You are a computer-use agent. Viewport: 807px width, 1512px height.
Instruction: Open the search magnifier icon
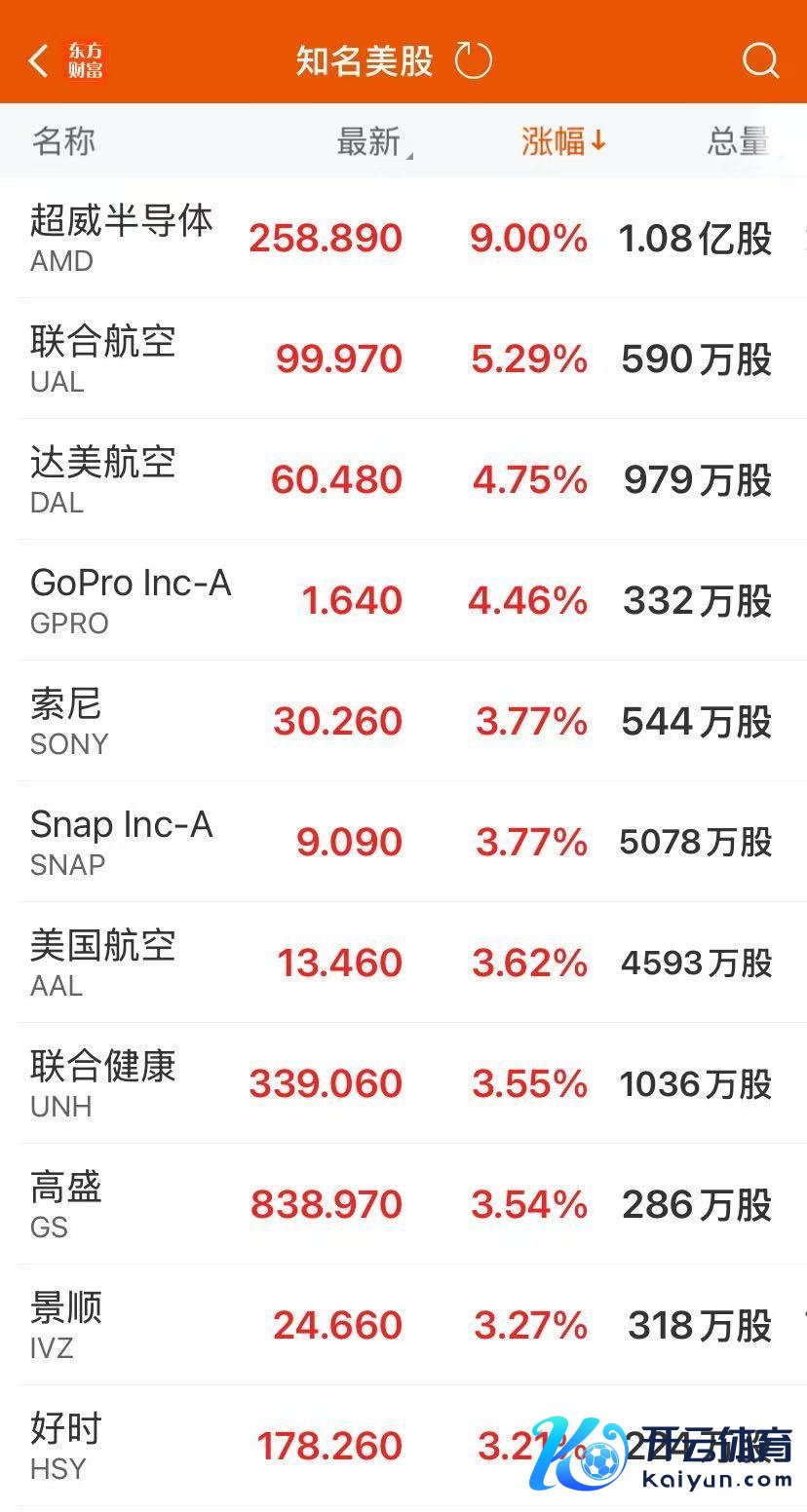click(760, 60)
